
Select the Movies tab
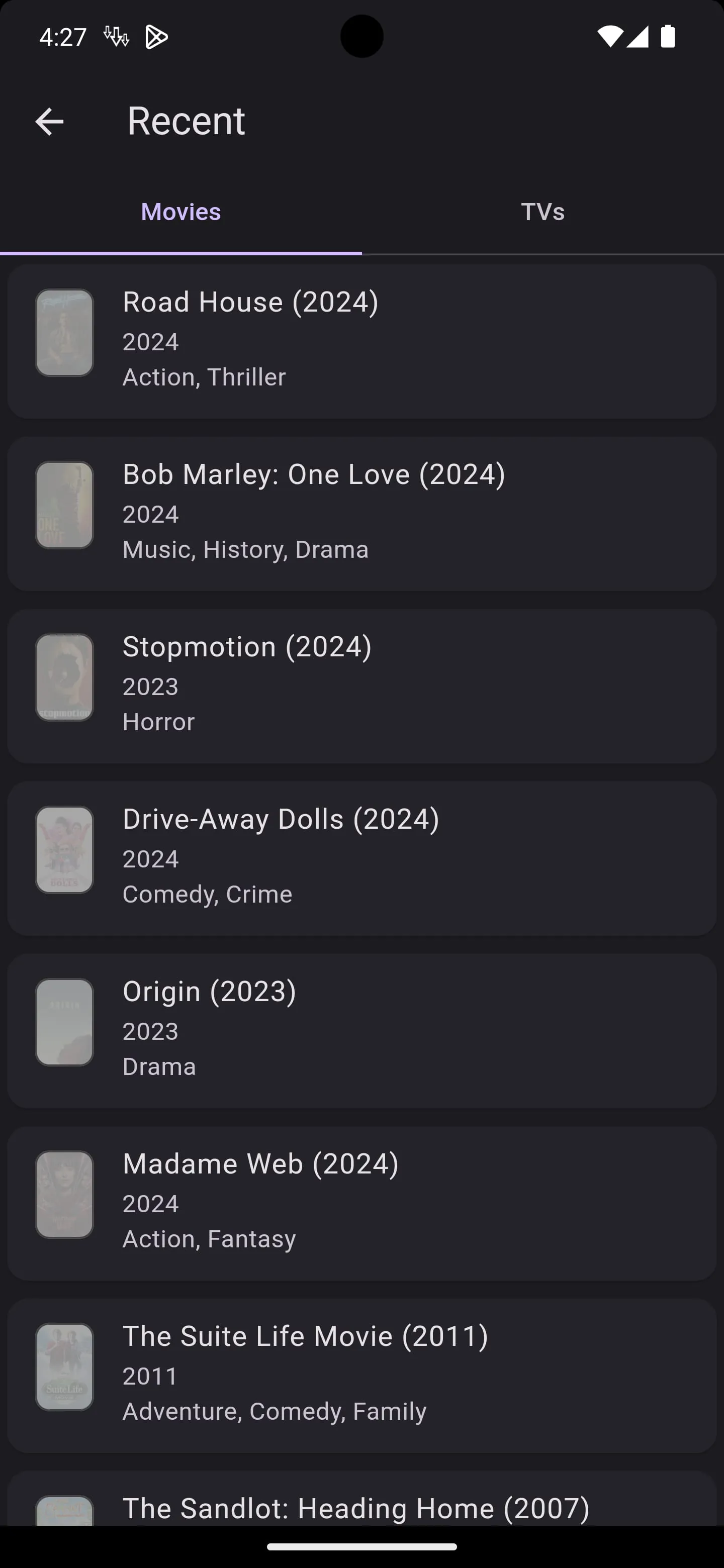click(180, 211)
